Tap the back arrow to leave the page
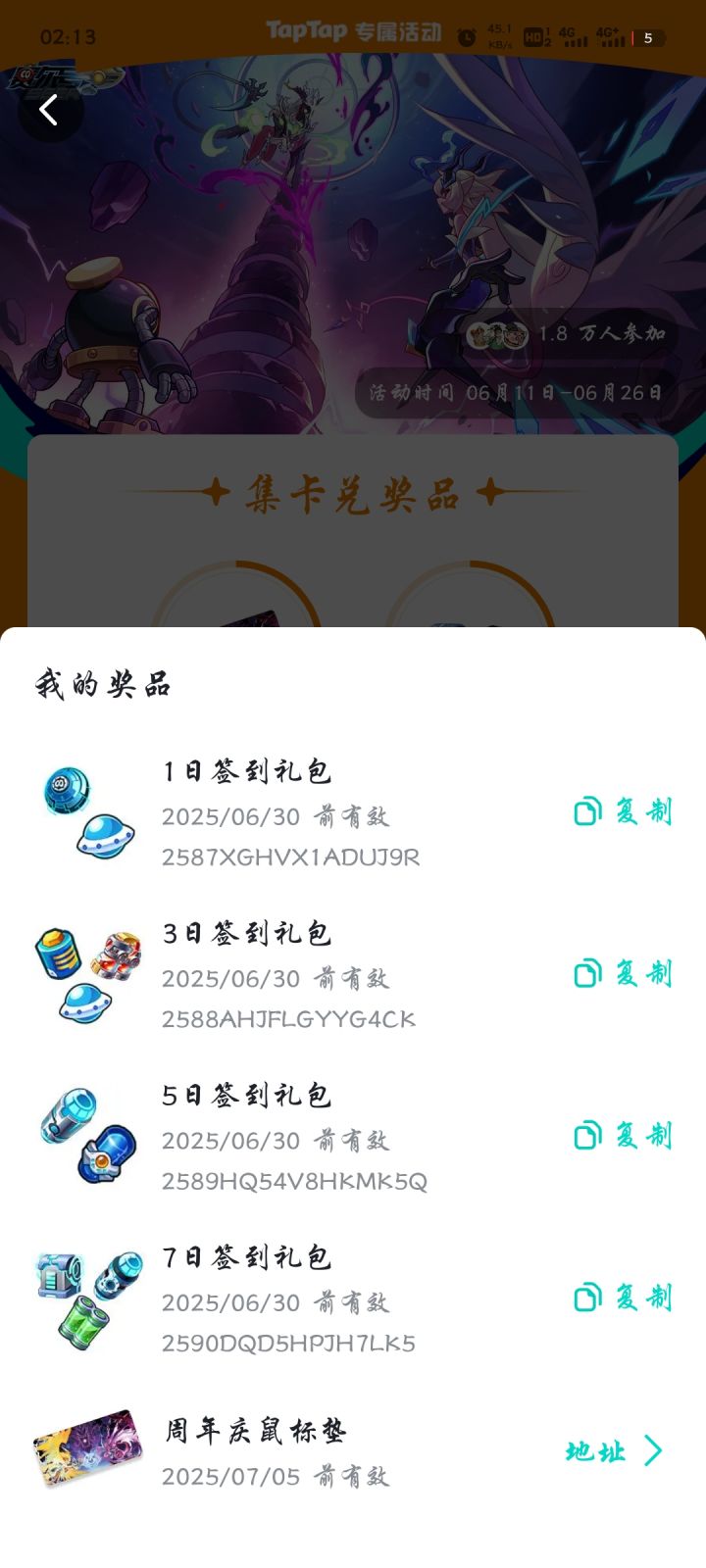 (x=46, y=111)
